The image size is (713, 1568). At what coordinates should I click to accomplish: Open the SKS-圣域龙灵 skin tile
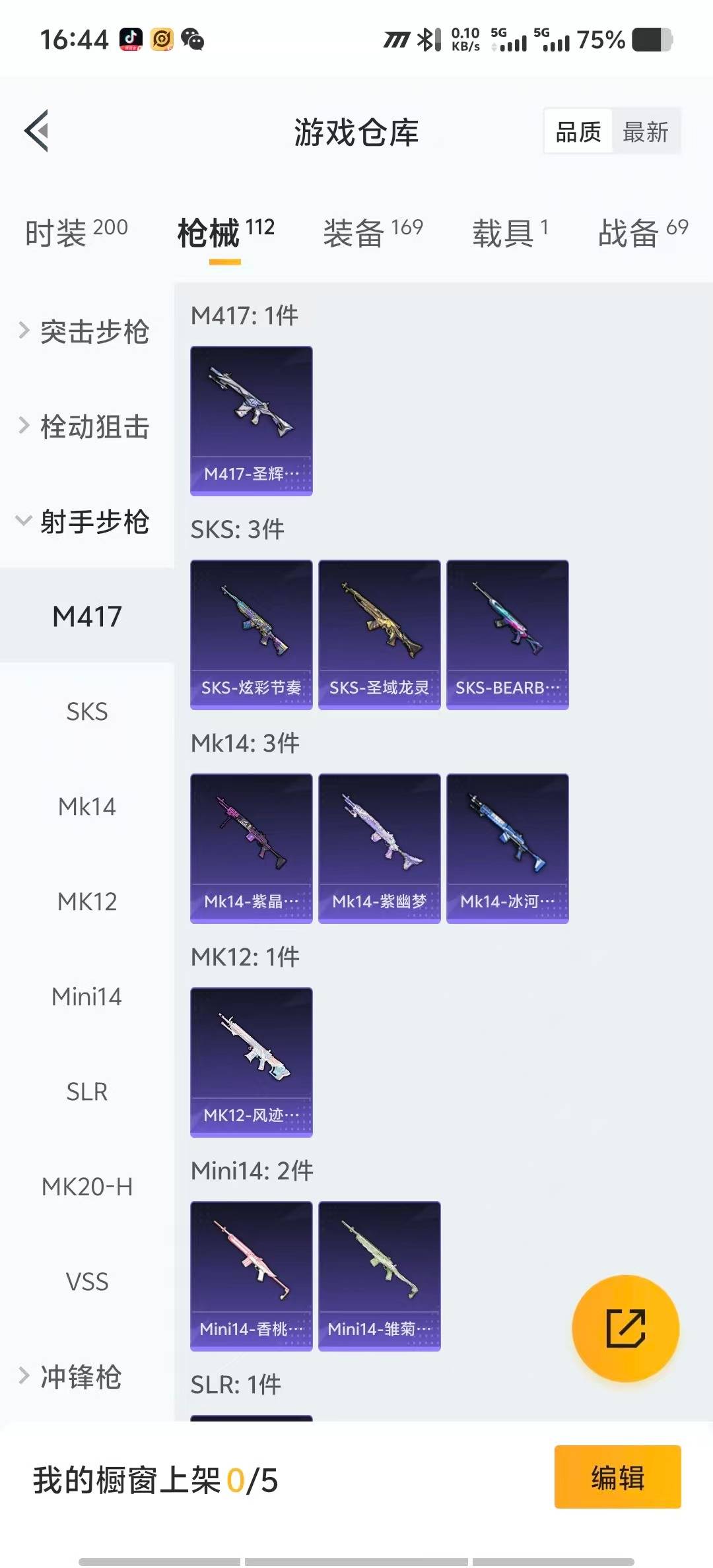coord(379,634)
